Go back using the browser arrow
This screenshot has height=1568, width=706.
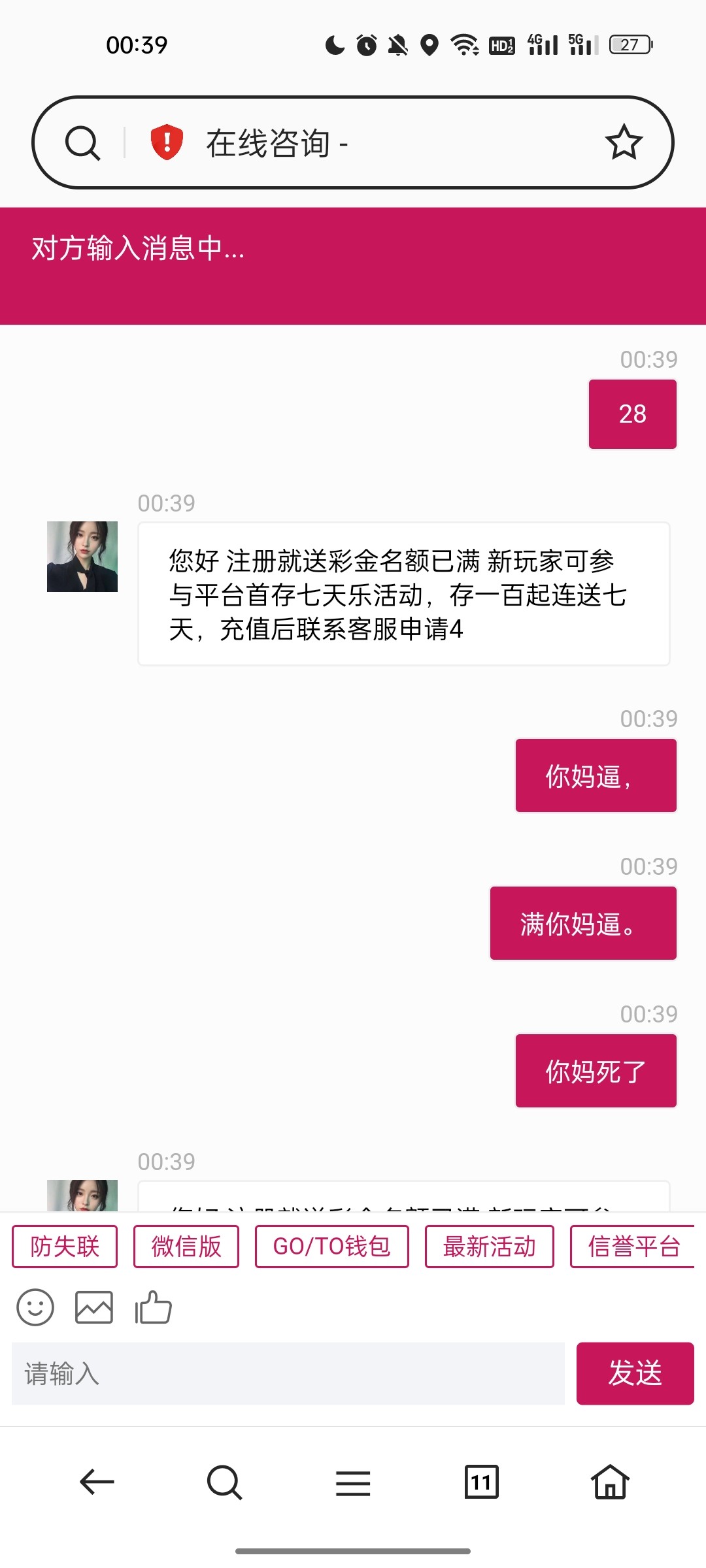(x=97, y=1482)
